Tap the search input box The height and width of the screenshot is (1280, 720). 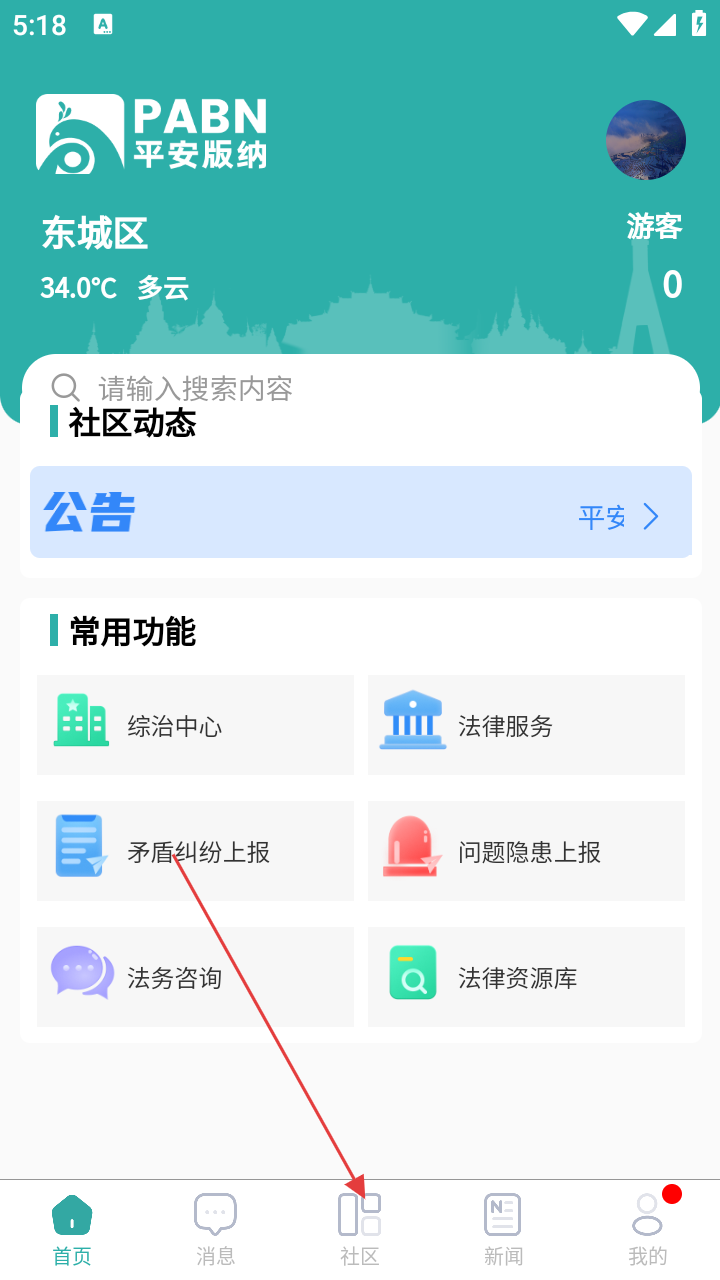[360, 388]
